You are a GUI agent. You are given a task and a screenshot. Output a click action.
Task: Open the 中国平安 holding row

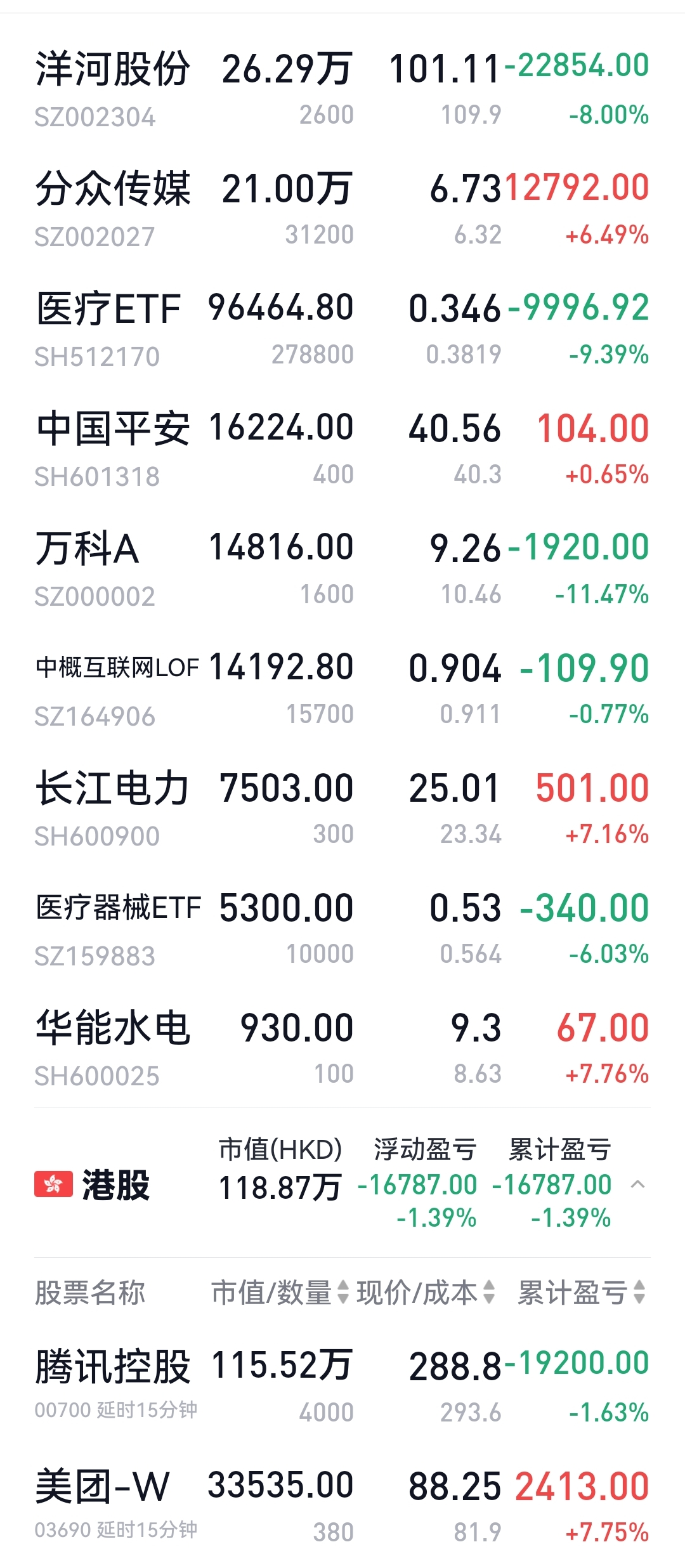point(342,449)
